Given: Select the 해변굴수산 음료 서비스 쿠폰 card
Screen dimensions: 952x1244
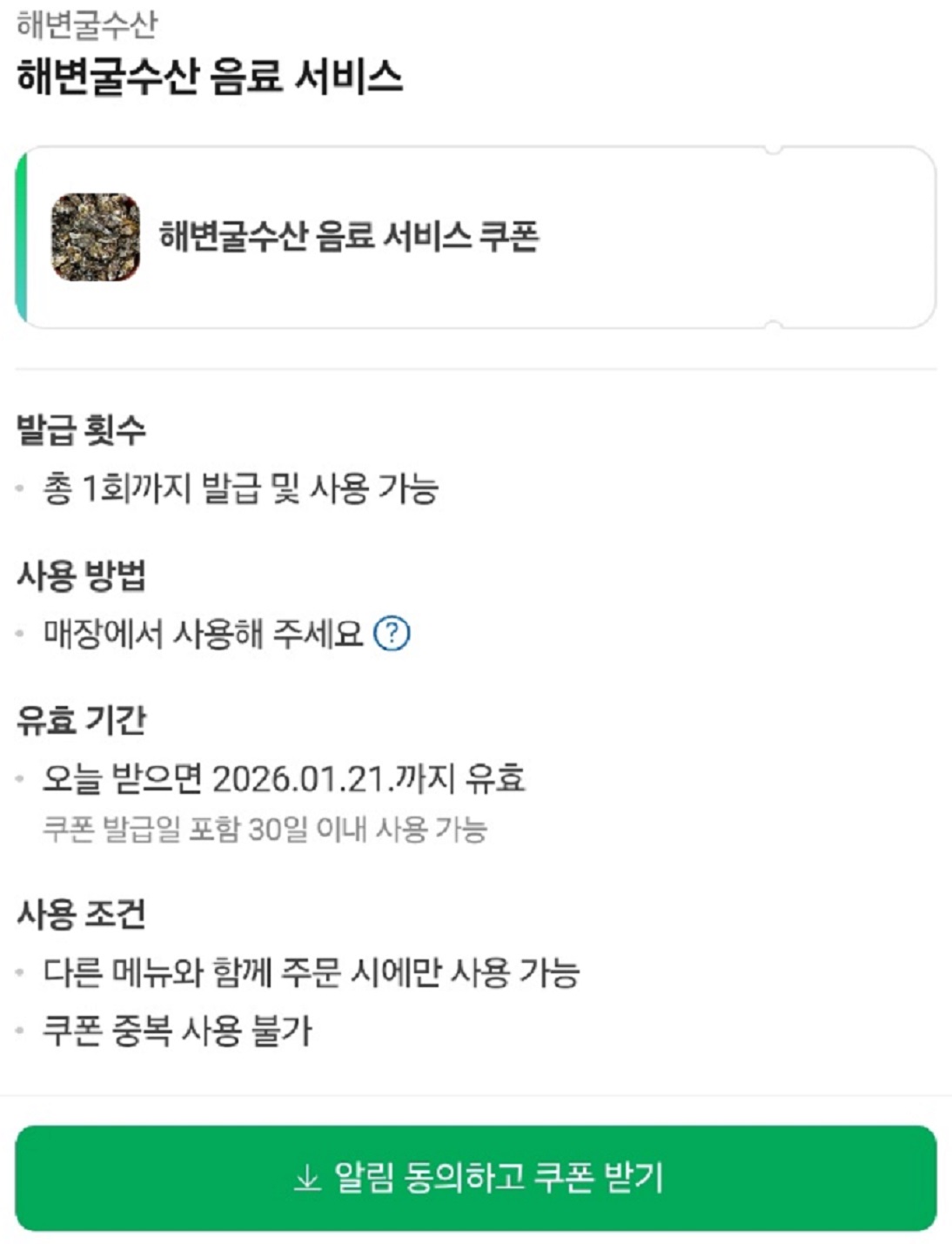Looking at the screenshot, I should [476, 238].
